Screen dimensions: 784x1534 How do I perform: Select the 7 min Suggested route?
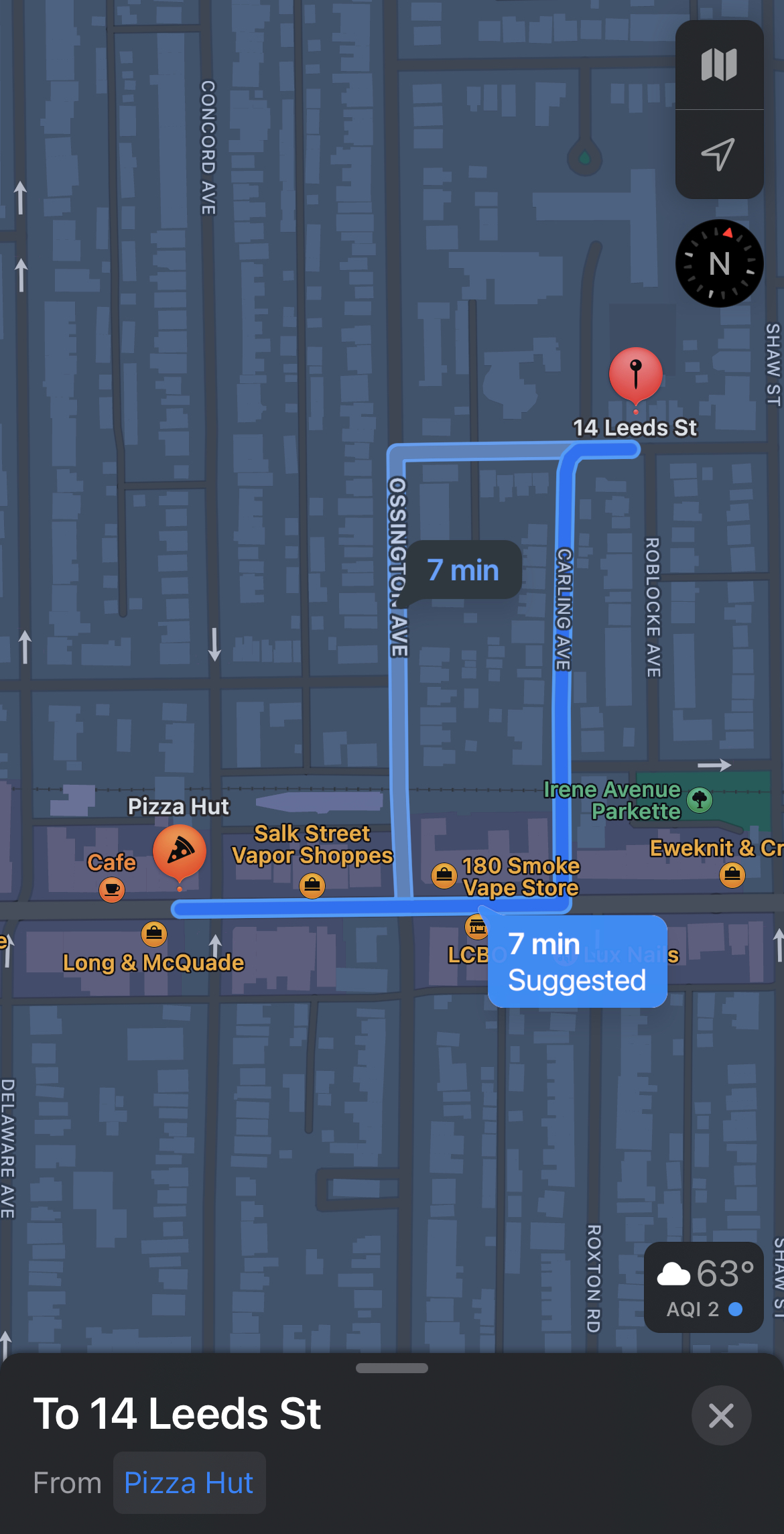[x=577, y=962]
